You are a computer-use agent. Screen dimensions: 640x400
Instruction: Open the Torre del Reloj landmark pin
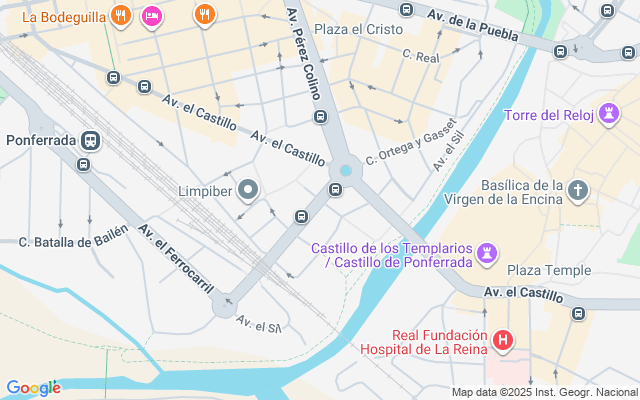click(x=607, y=116)
